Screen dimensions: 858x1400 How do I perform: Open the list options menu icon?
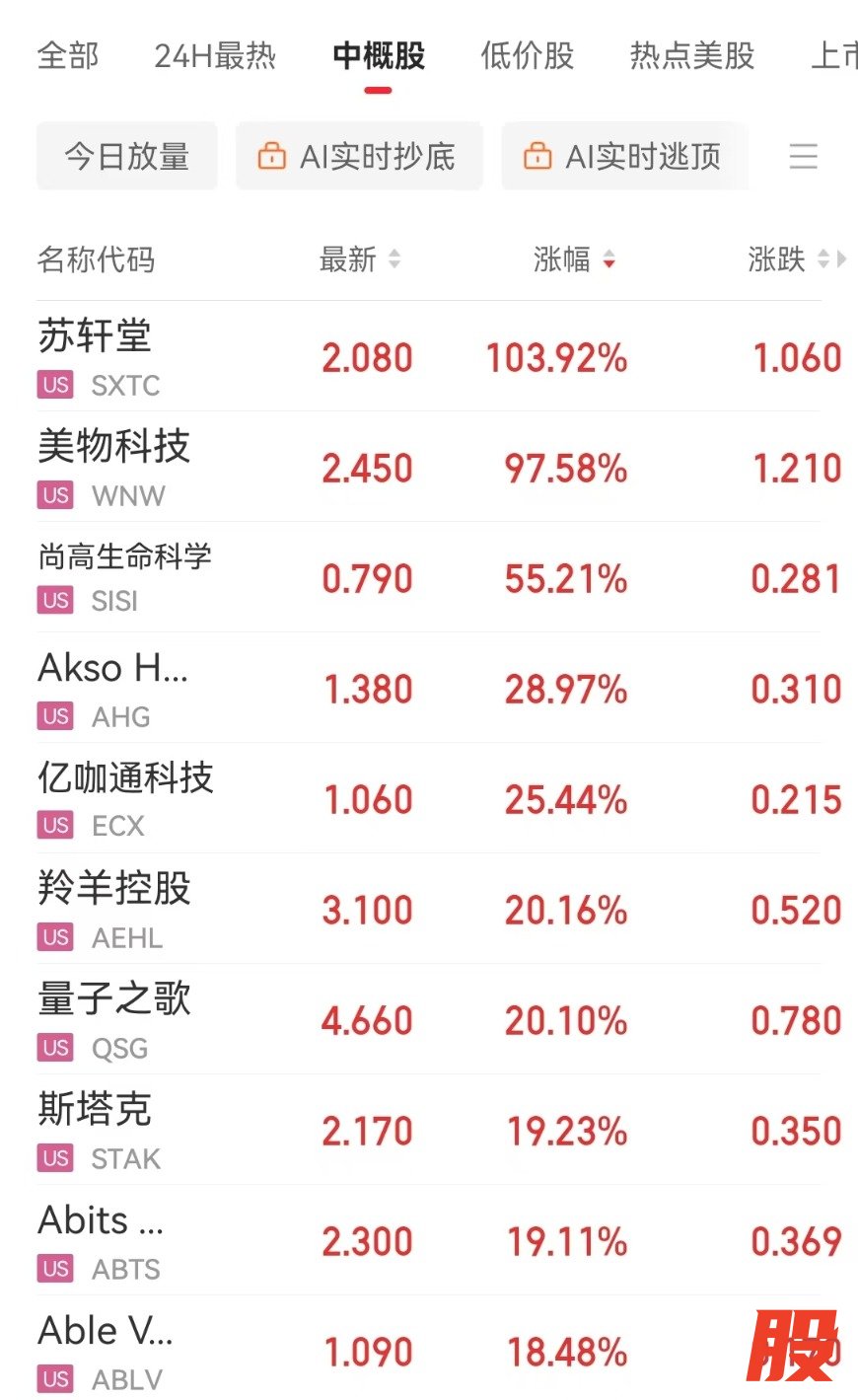point(804,156)
